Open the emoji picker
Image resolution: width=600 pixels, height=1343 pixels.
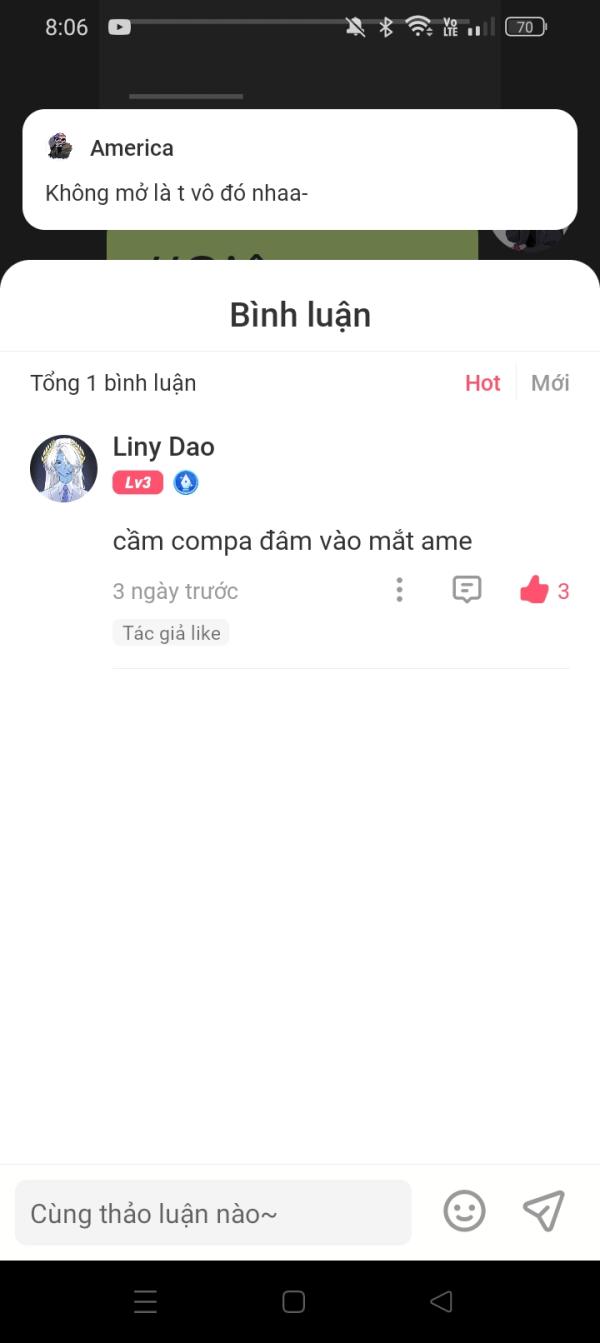coord(464,1212)
